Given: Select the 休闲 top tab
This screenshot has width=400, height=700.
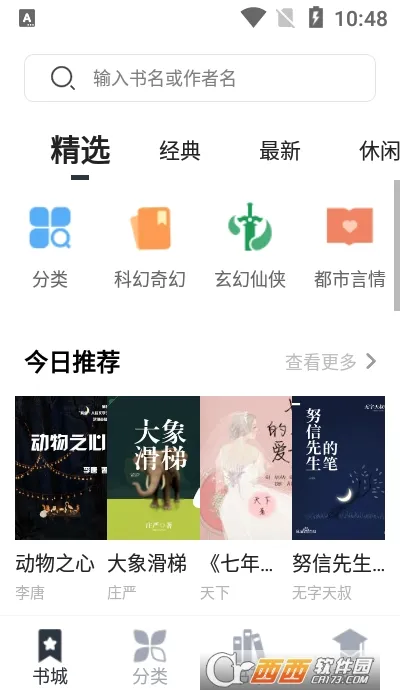Looking at the screenshot, I should [379, 151].
